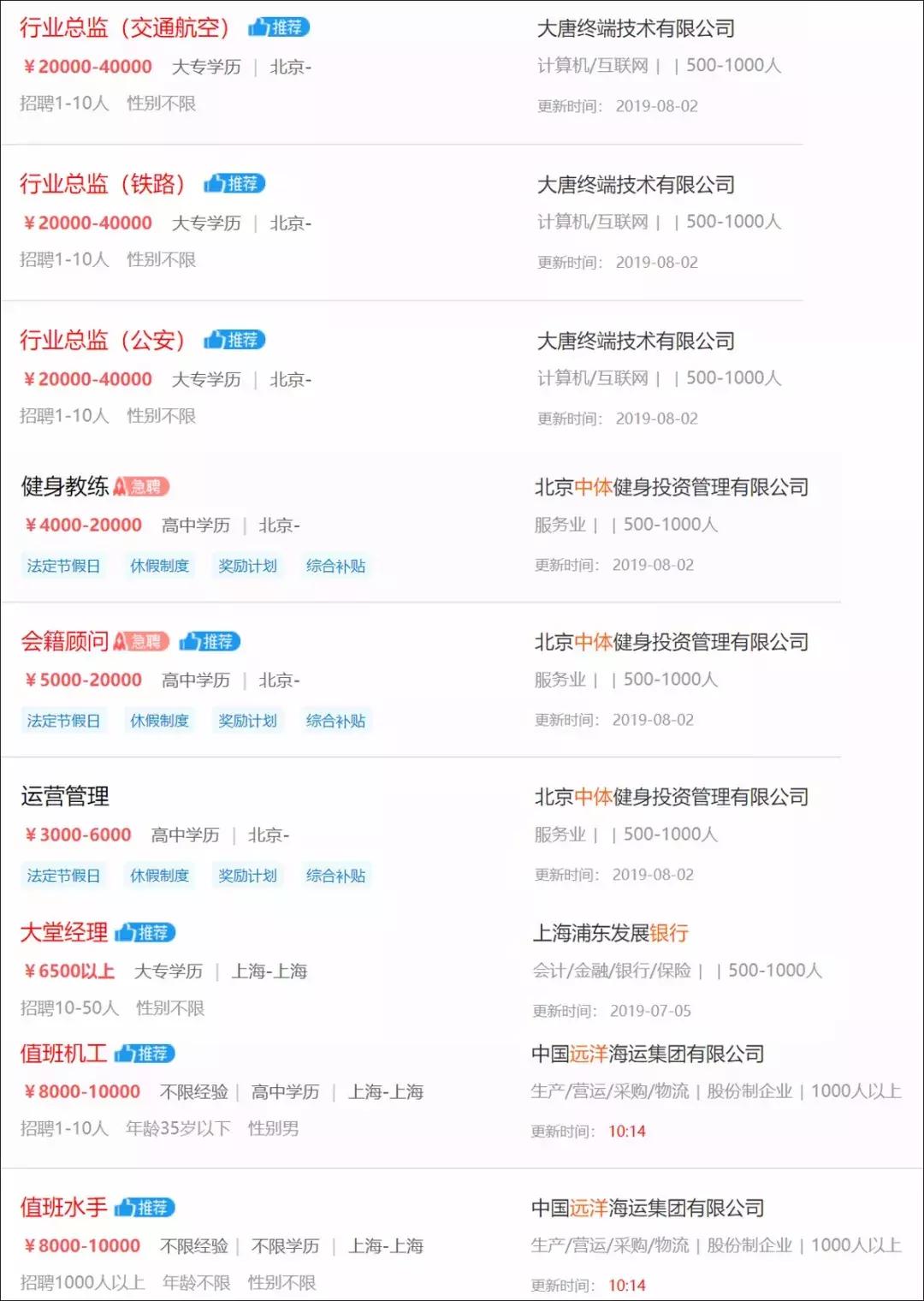Click the 奖励计划 tag under 健身教练
924x1301 pixels.
coord(247,566)
